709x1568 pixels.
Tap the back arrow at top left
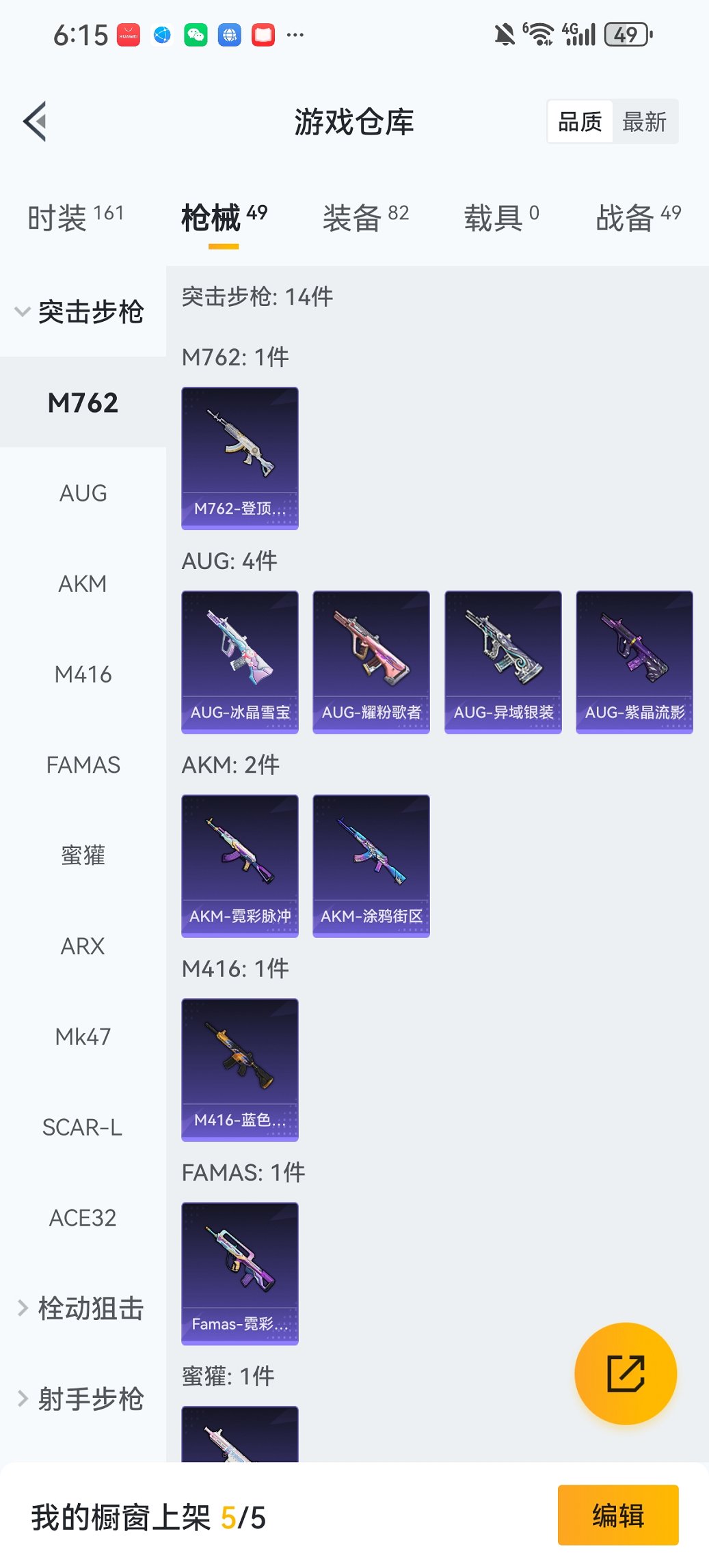[34, 120]
